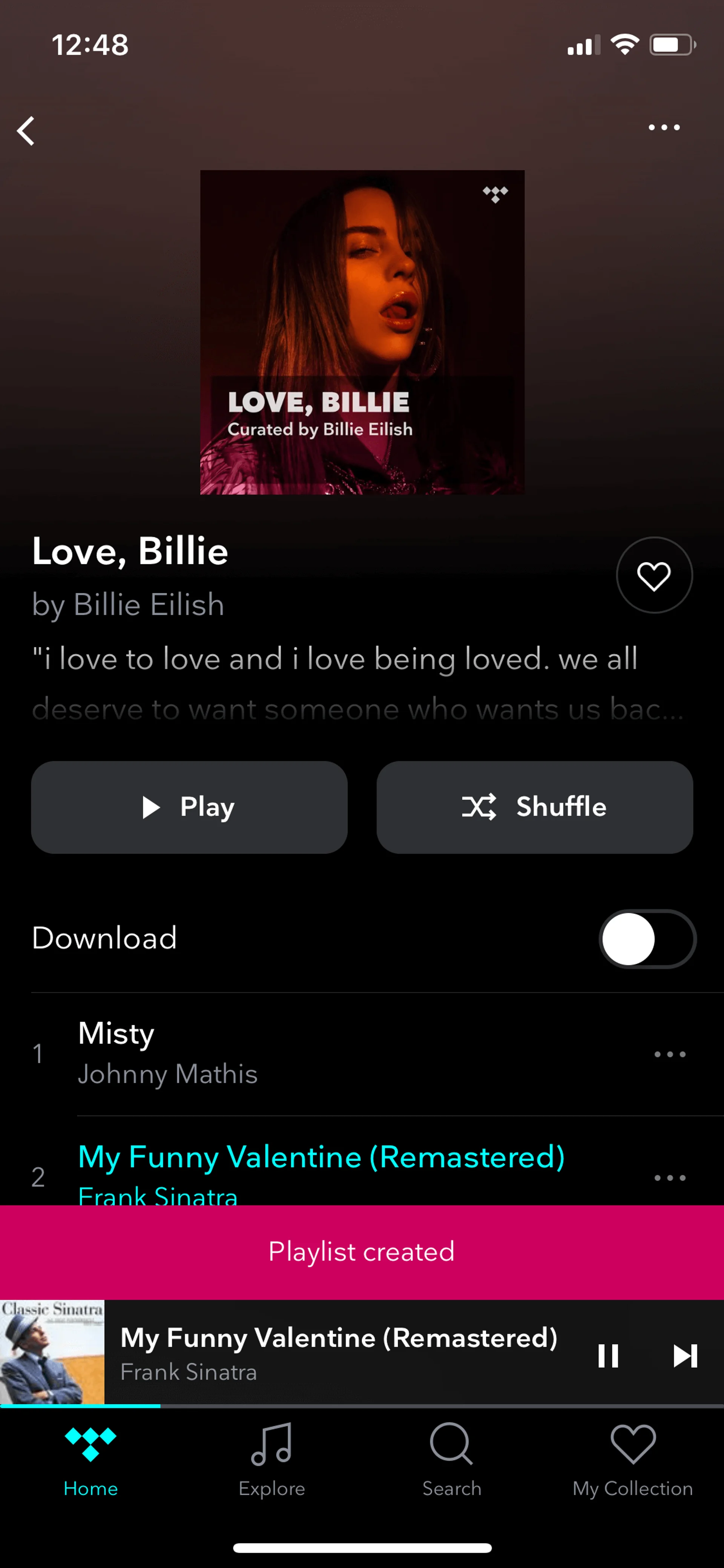Open options for My Funny Valentine
Screen dimensions: 724x1568
669,1178
